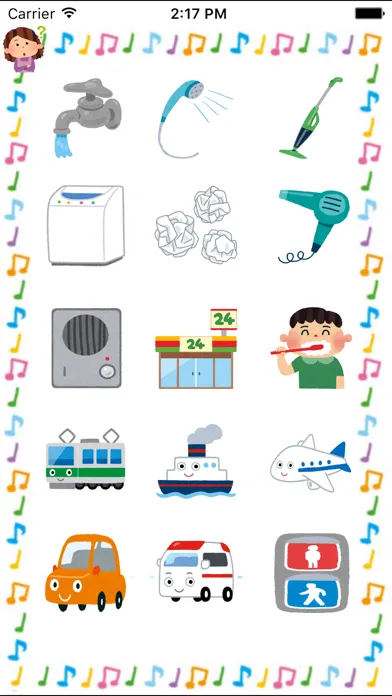This screenshot has width=392, height=696.
Task: Play the hair dryer sound
Action: point(313,226)
